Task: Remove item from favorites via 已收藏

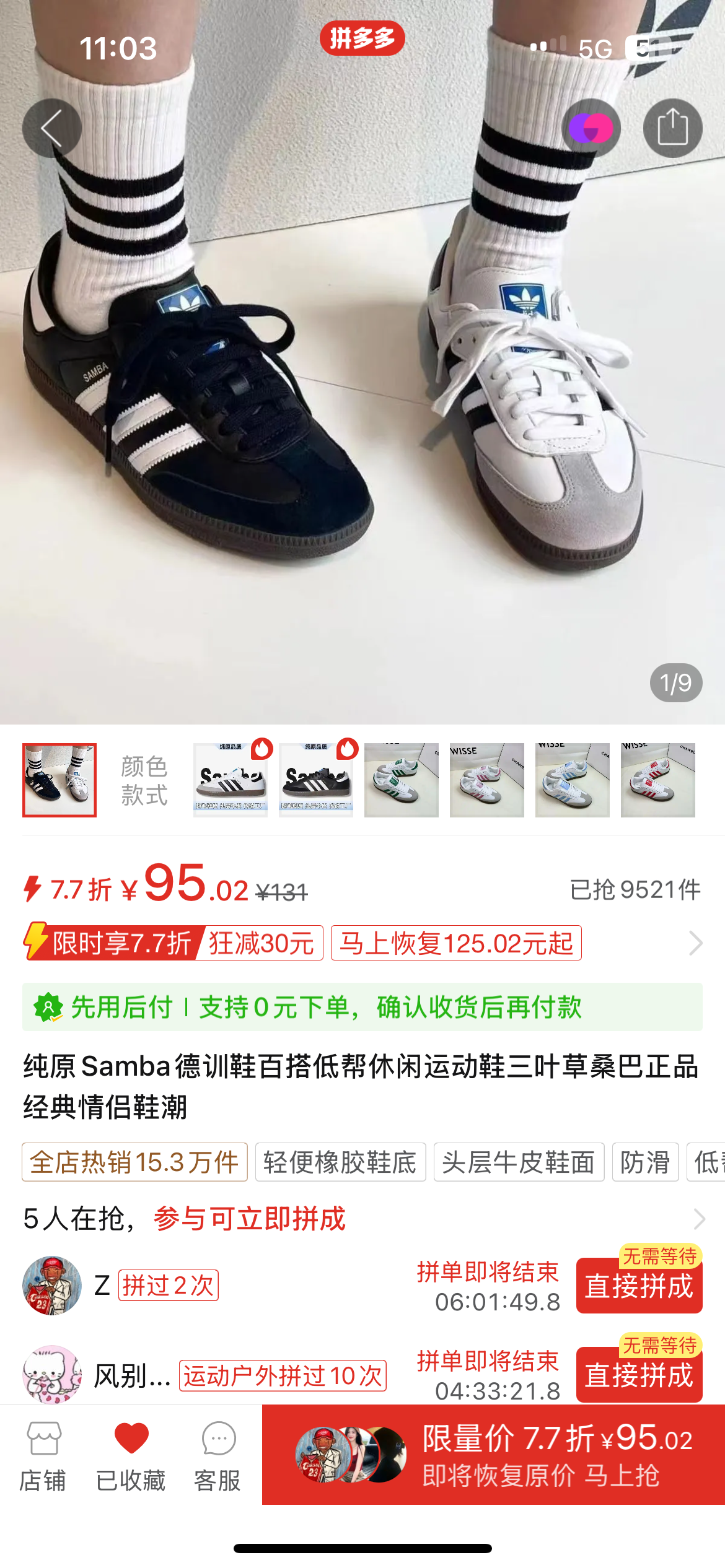Action: pos(131,1455)
